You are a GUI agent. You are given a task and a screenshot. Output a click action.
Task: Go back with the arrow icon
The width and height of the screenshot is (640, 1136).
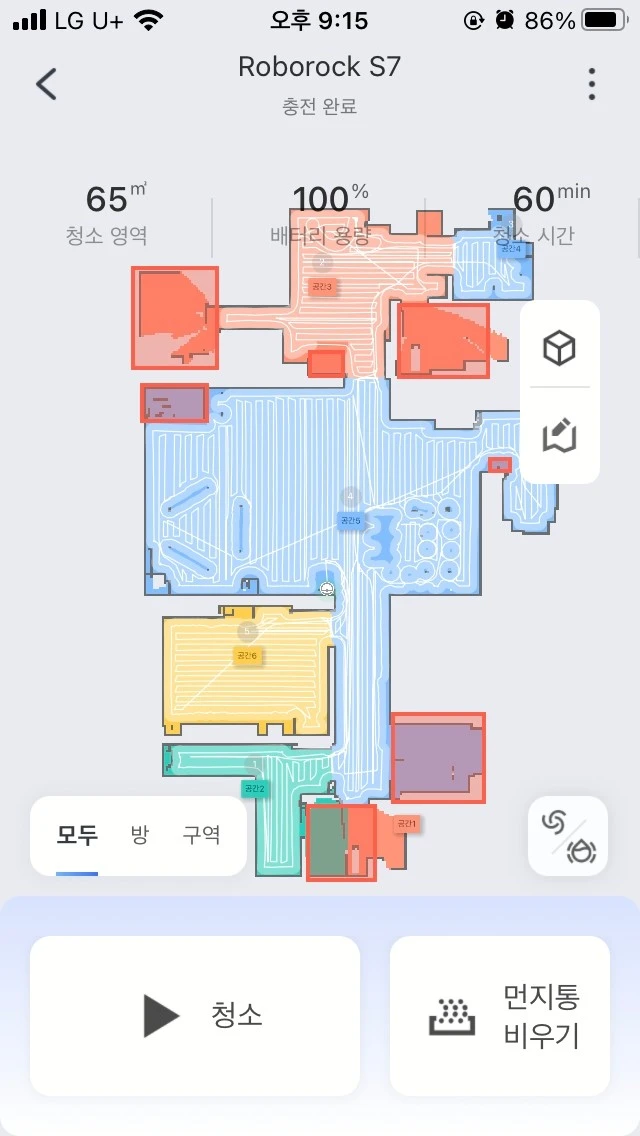click(x=46, y=84)
